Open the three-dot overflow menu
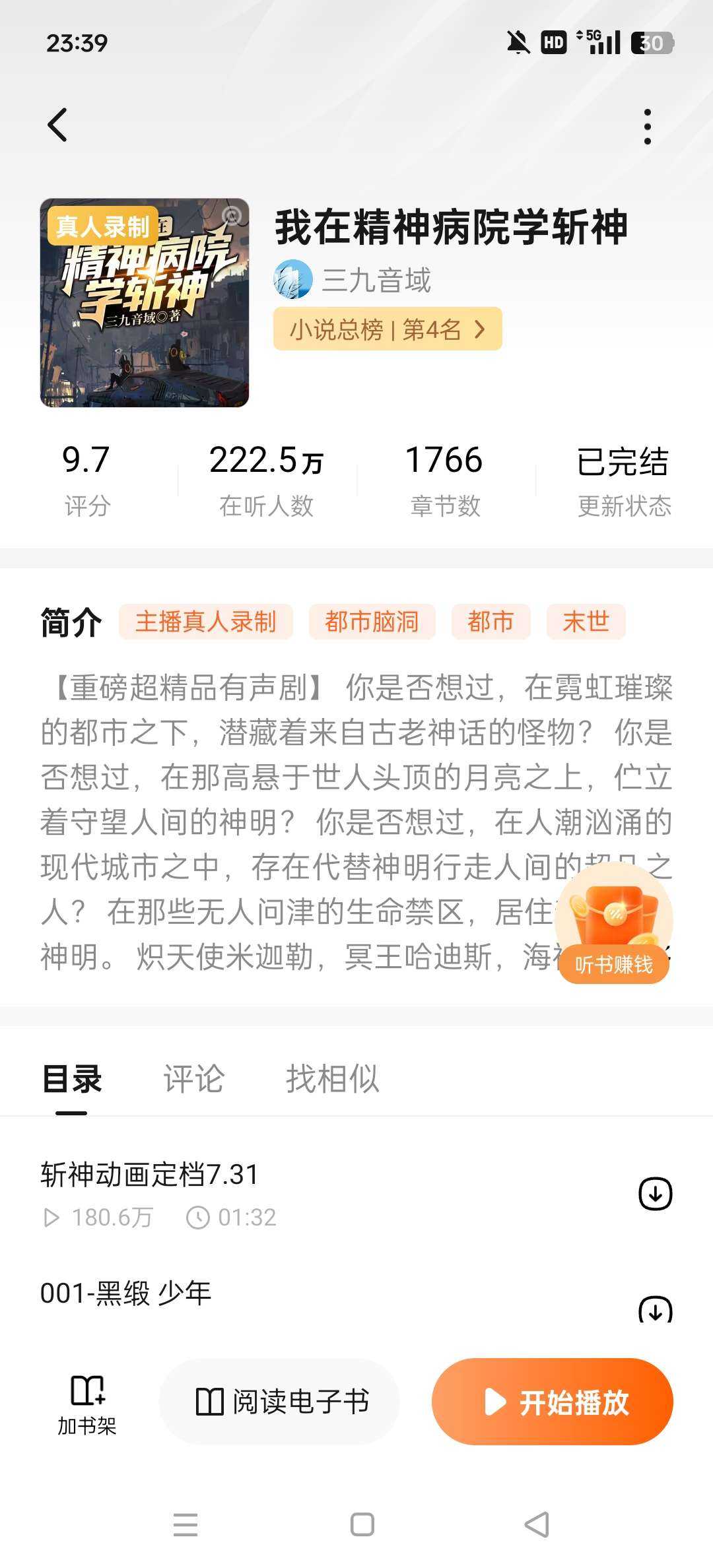Viewport: 713px width, 1568px height. click(647, 126)
